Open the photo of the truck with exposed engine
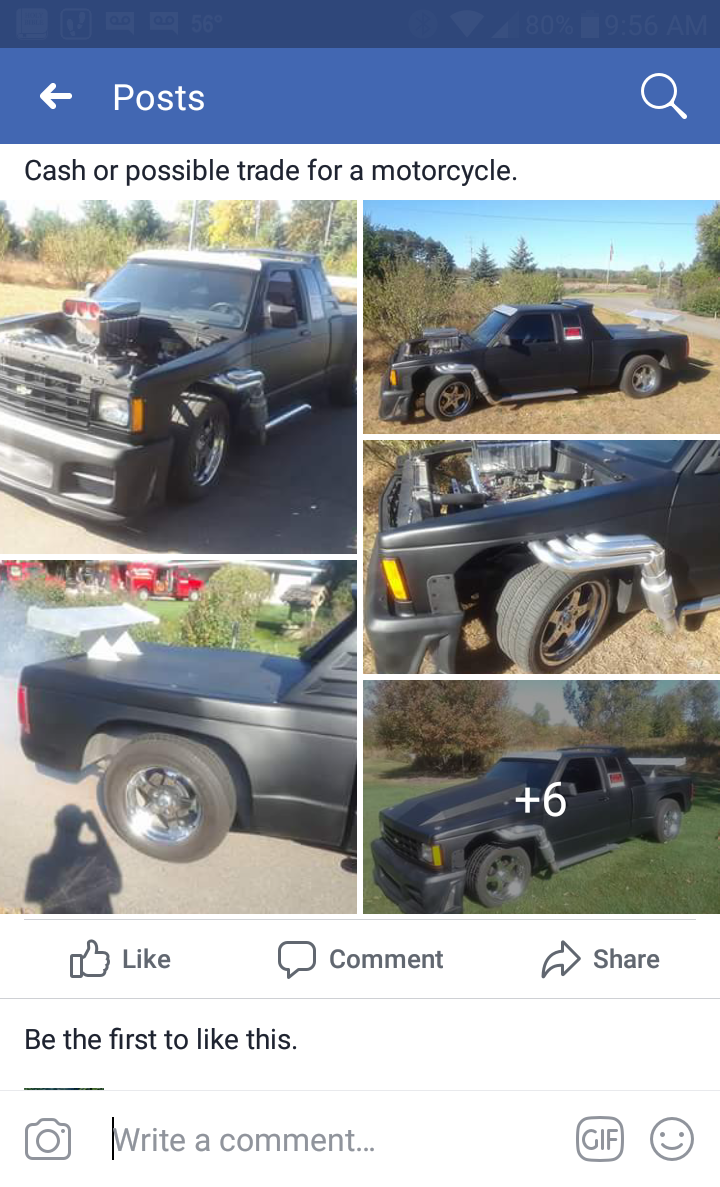720x1187 pixels. pyautogui.click(x=178, y=376)
